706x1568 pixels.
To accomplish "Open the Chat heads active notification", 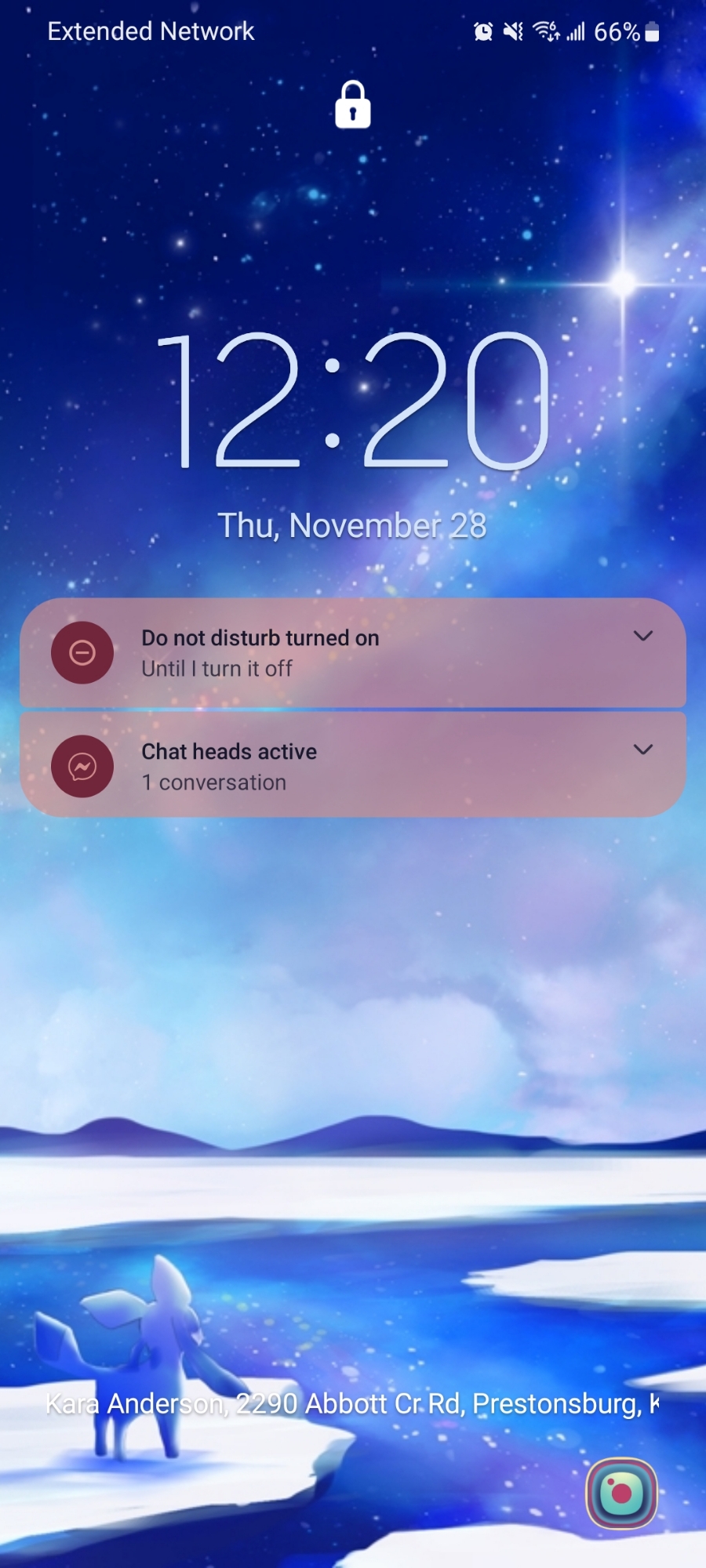I will click(314, 766).
